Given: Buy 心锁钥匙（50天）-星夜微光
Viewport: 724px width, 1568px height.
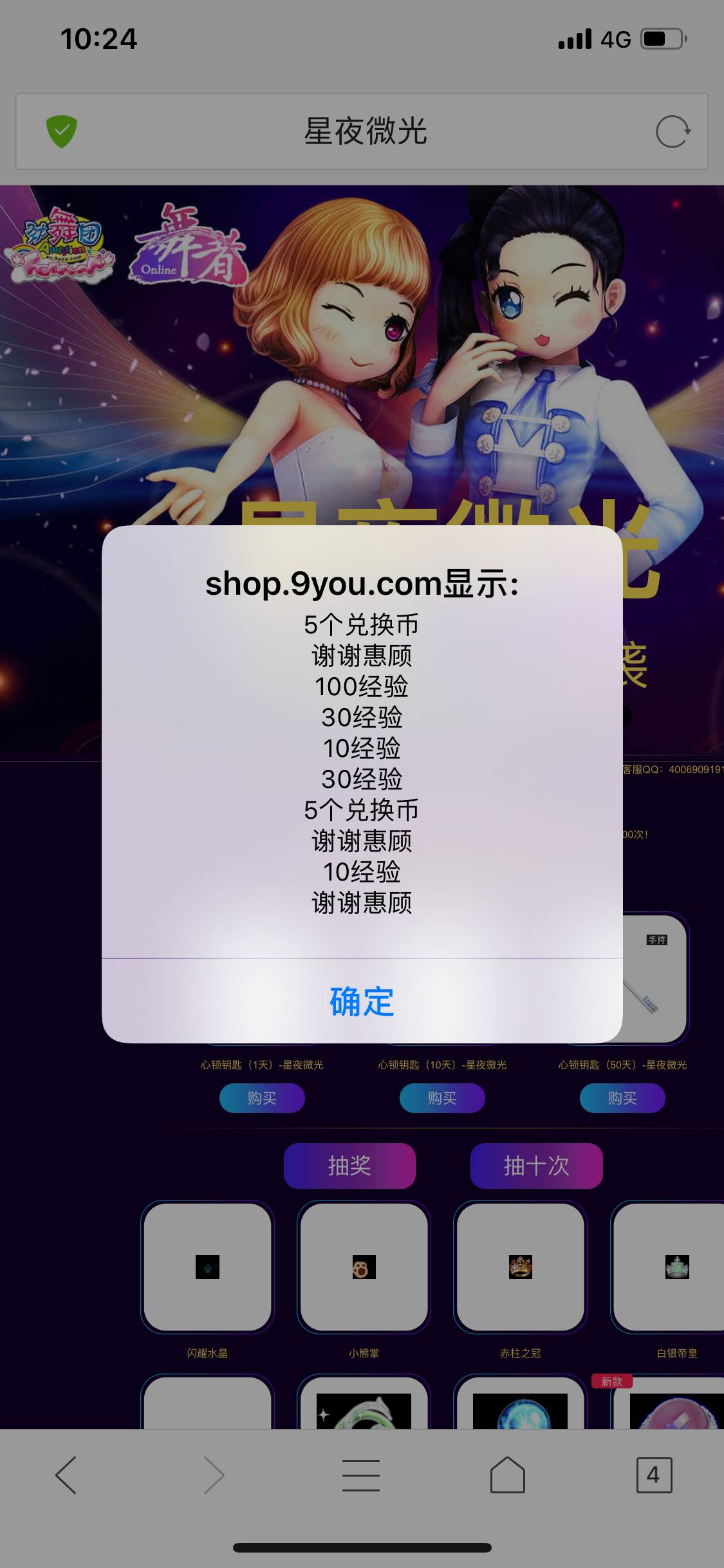Looking at the screenshot, I should click(622, 1098).
